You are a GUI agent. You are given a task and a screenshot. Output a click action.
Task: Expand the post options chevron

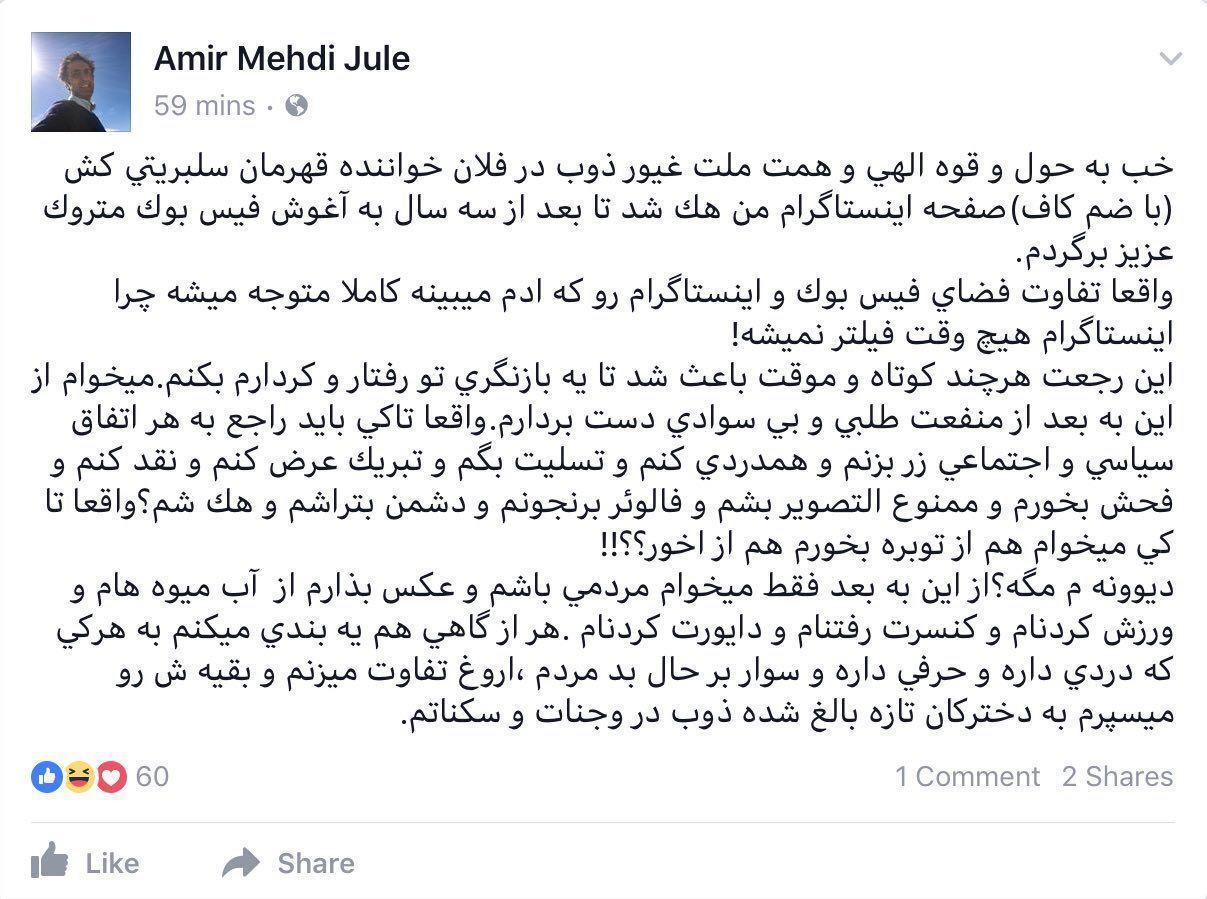[1170, 59]
